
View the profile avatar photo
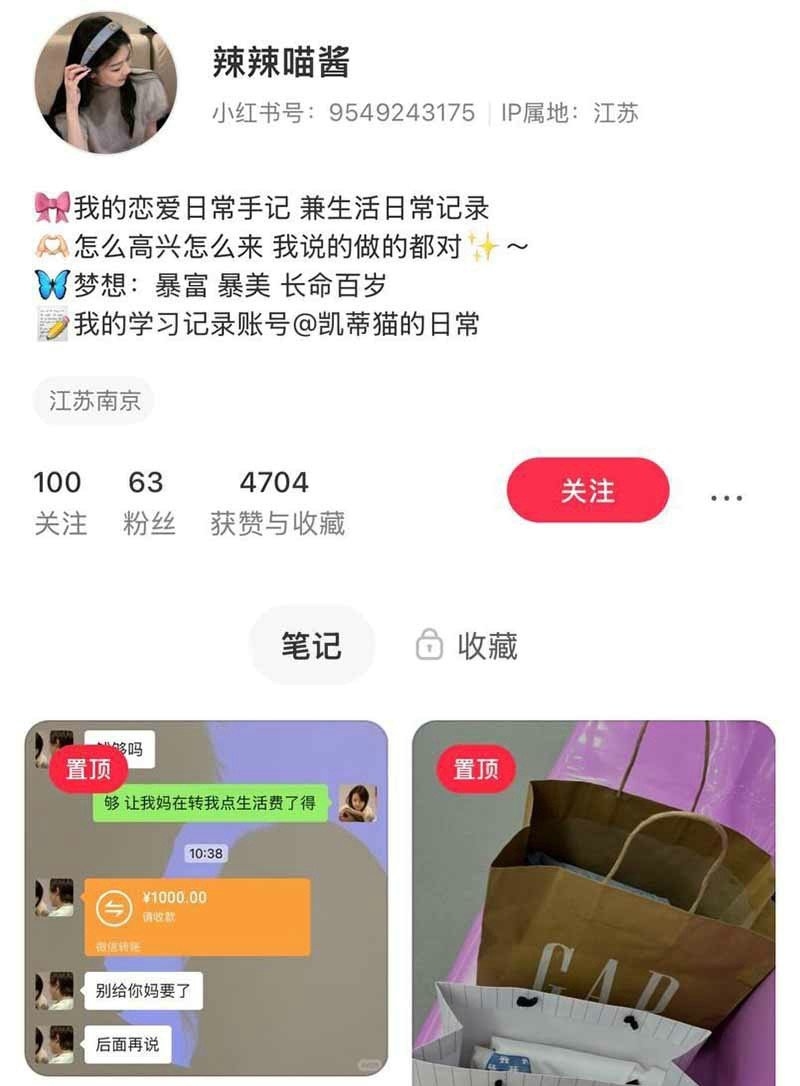(105, 83)
